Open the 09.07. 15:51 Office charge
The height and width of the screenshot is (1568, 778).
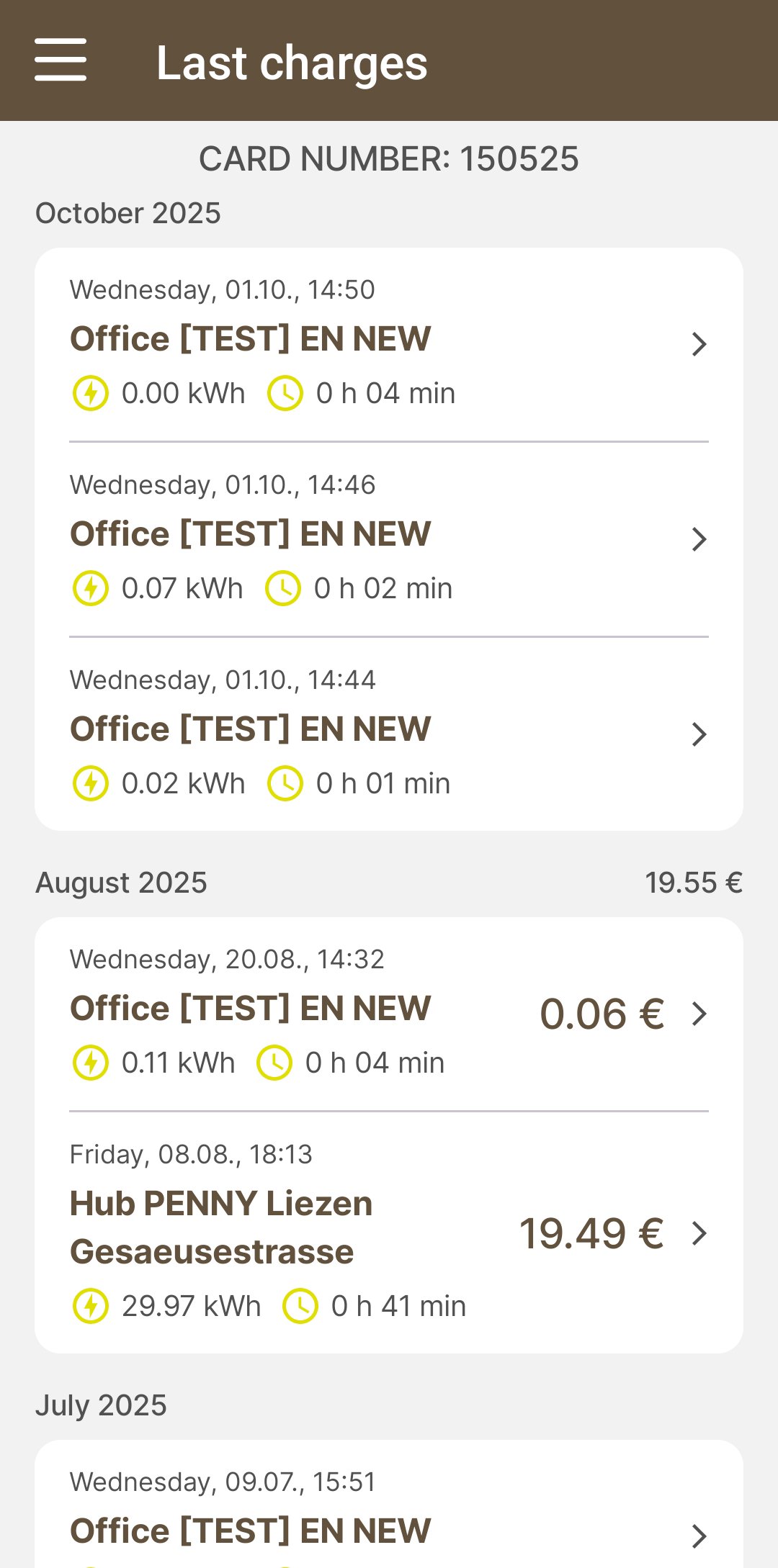(x=389, y=1519)
